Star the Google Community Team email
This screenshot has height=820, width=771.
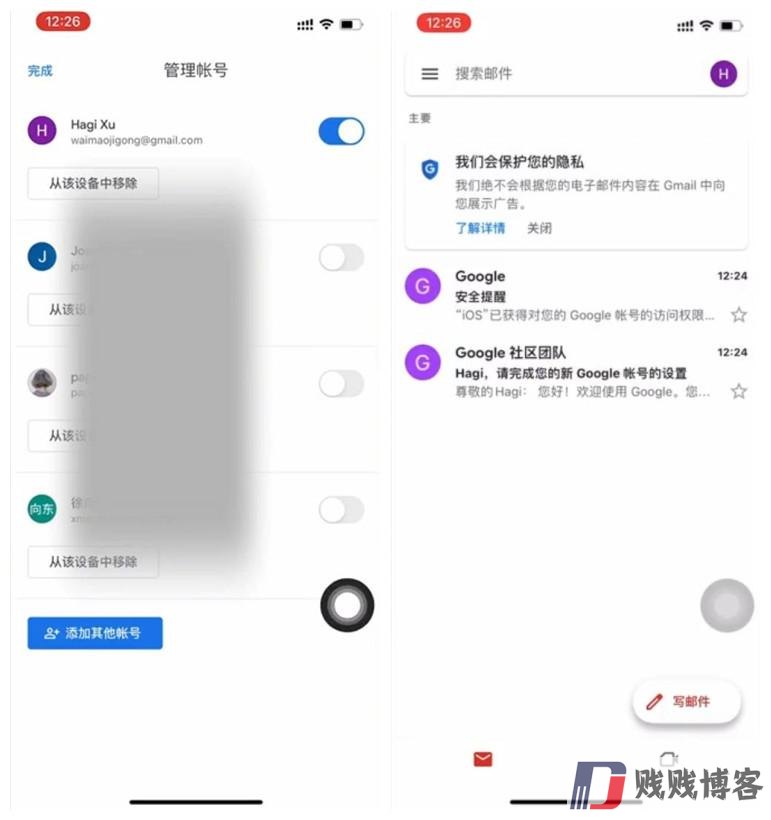738,391
